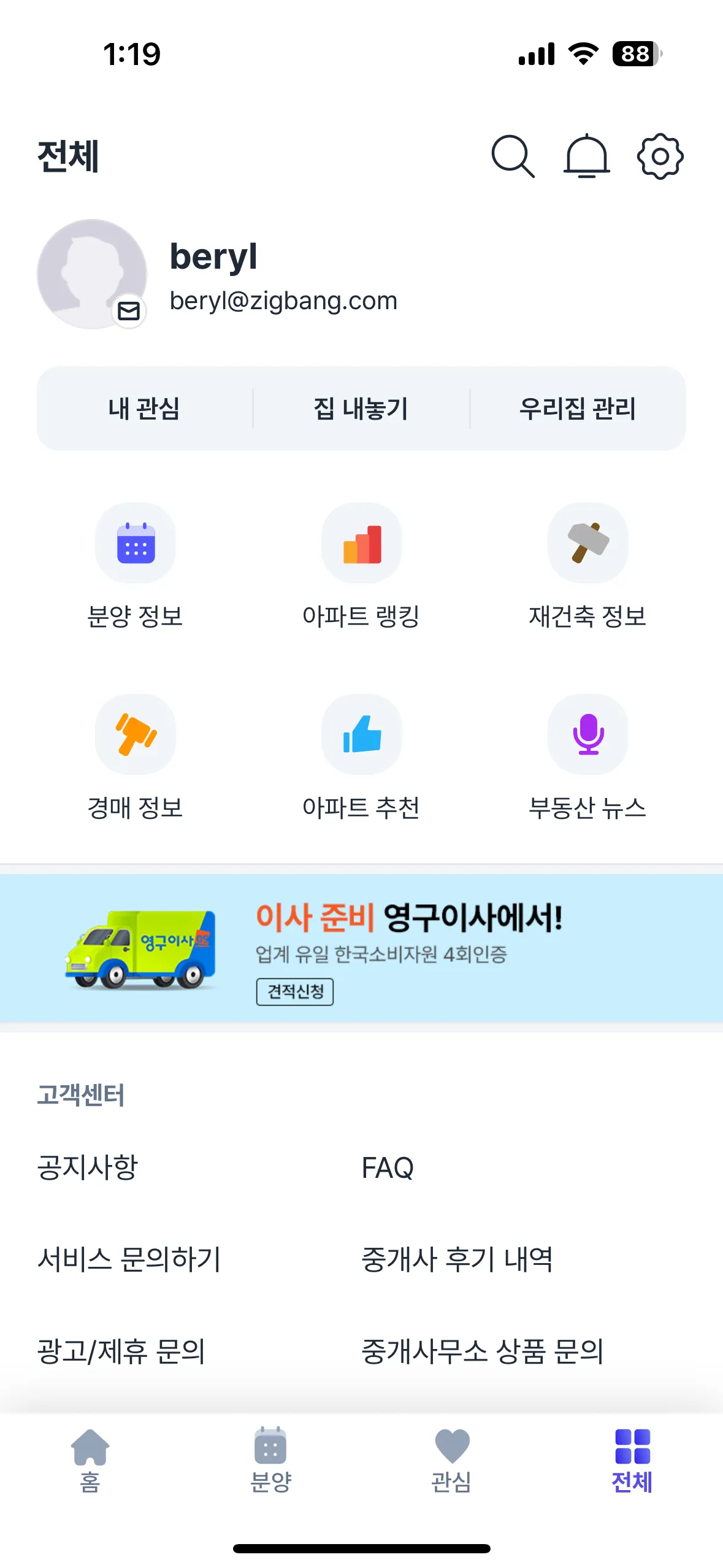Open the settings gear
723x1568 pixels.
660,156
